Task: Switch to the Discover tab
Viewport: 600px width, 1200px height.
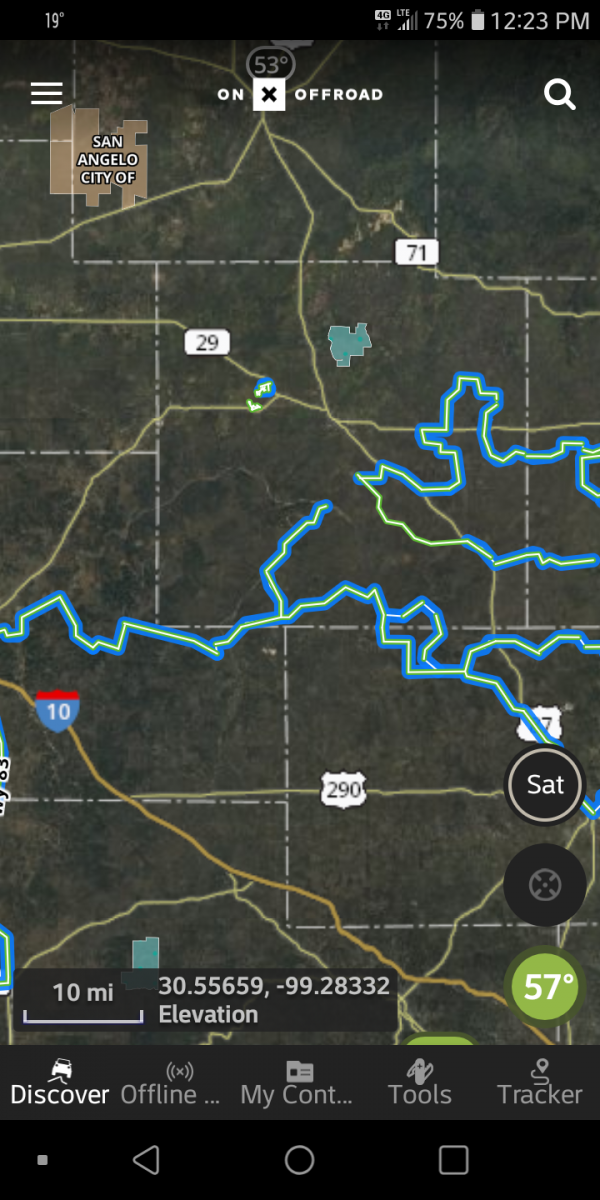Action: [x=60, y=1082]
